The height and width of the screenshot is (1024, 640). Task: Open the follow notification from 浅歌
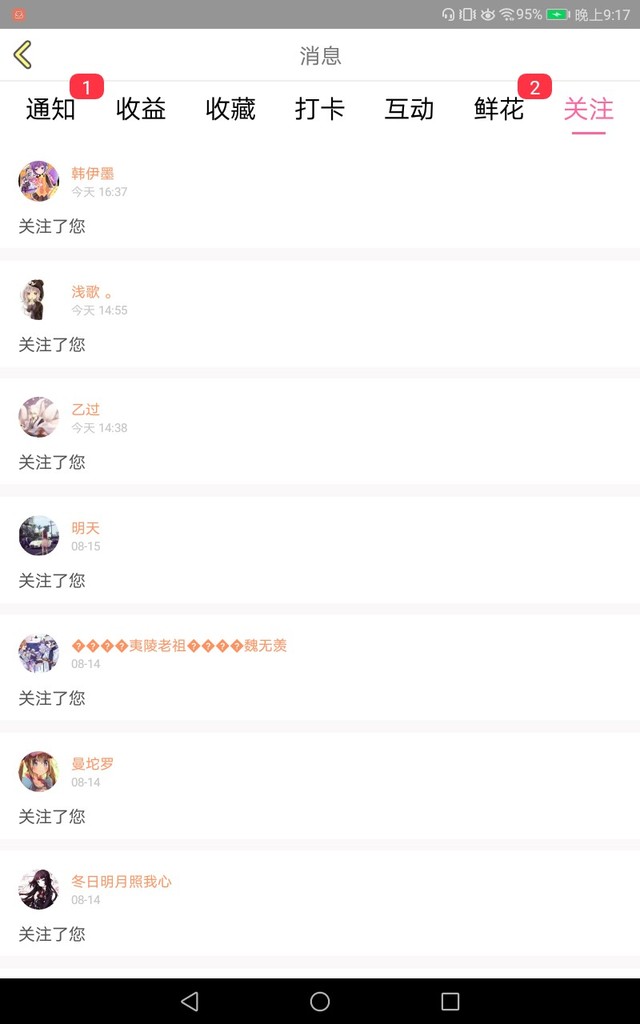click(x=320, y=316)
